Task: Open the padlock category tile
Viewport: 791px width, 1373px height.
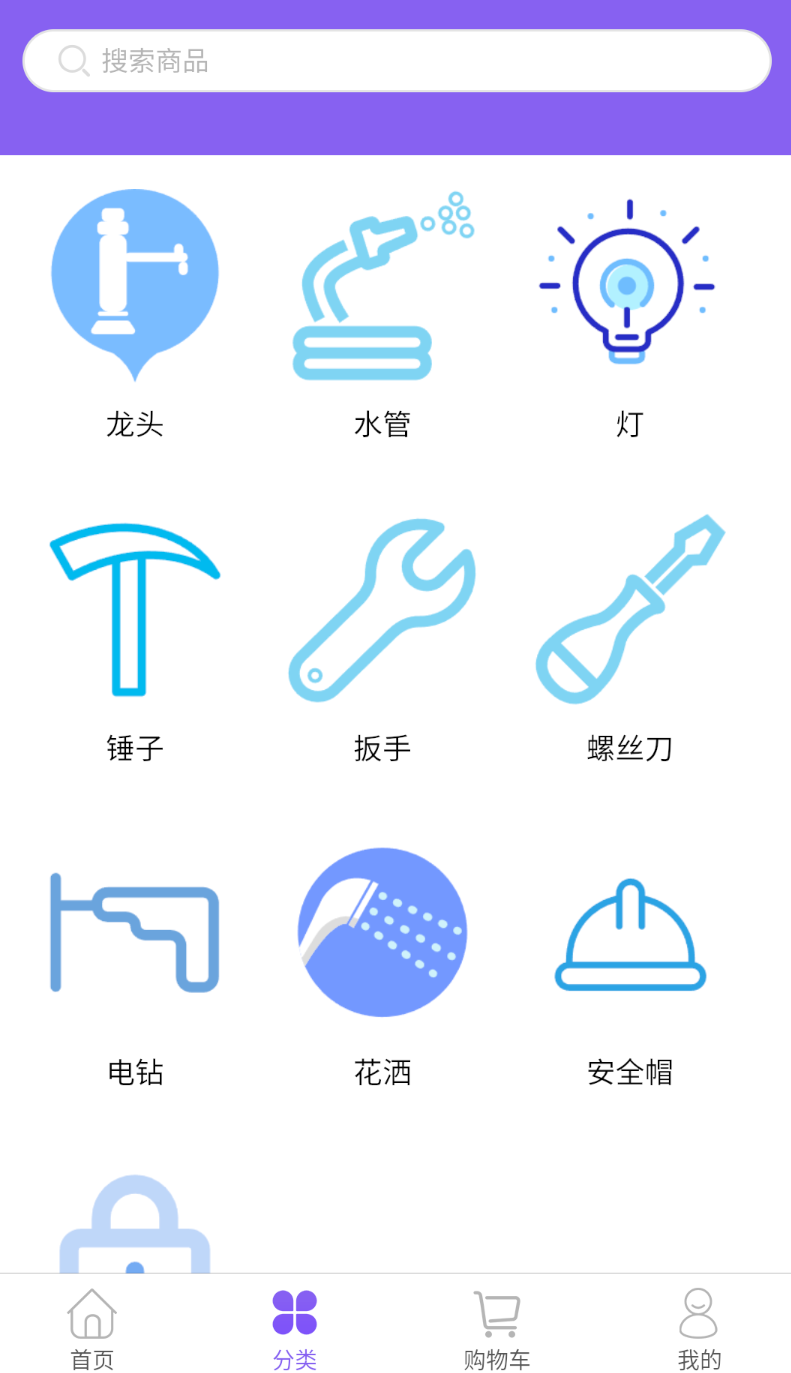Action: point(135,1224)
